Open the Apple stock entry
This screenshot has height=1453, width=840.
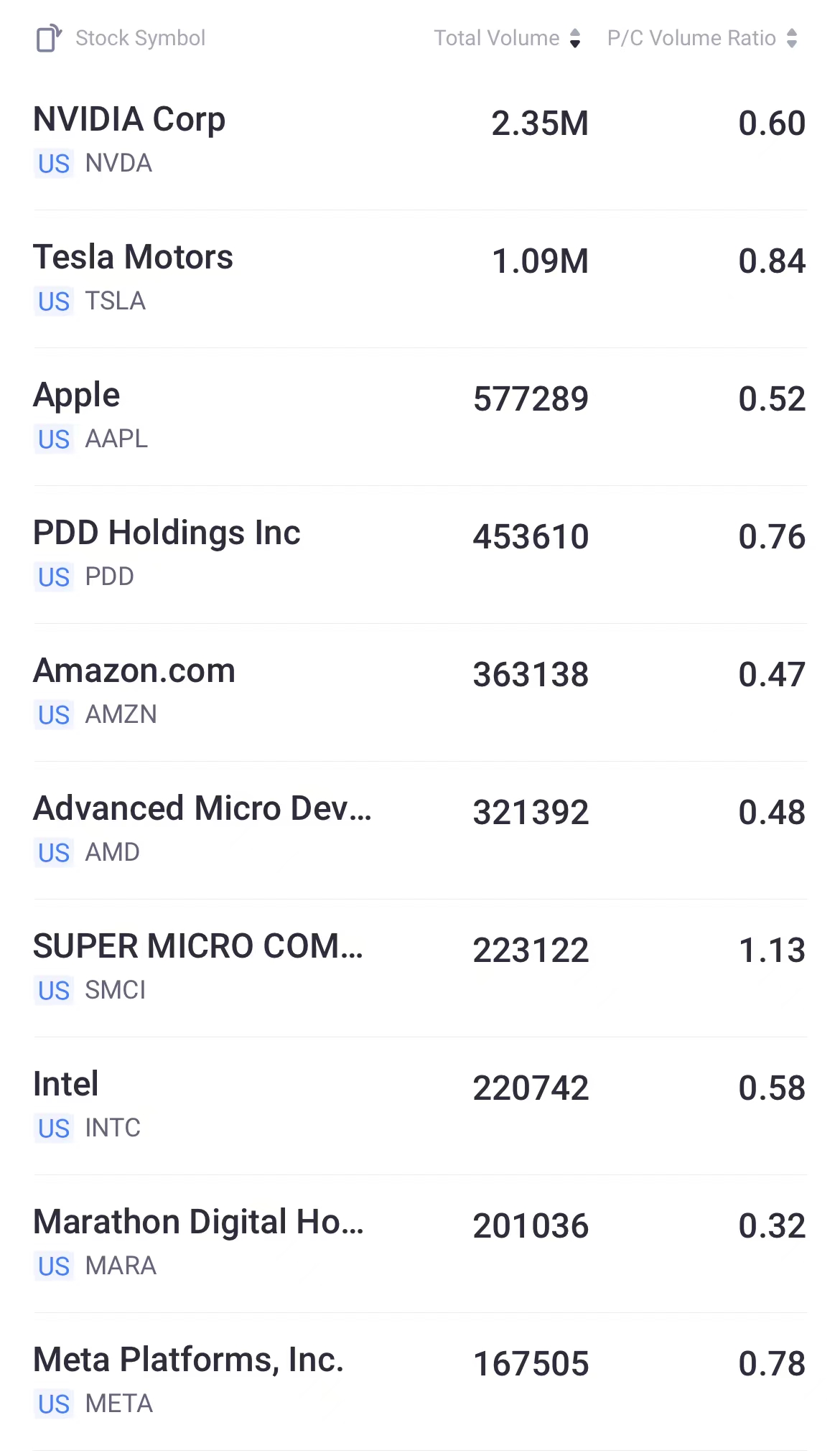pyautogui.click(x=77, y=395)
